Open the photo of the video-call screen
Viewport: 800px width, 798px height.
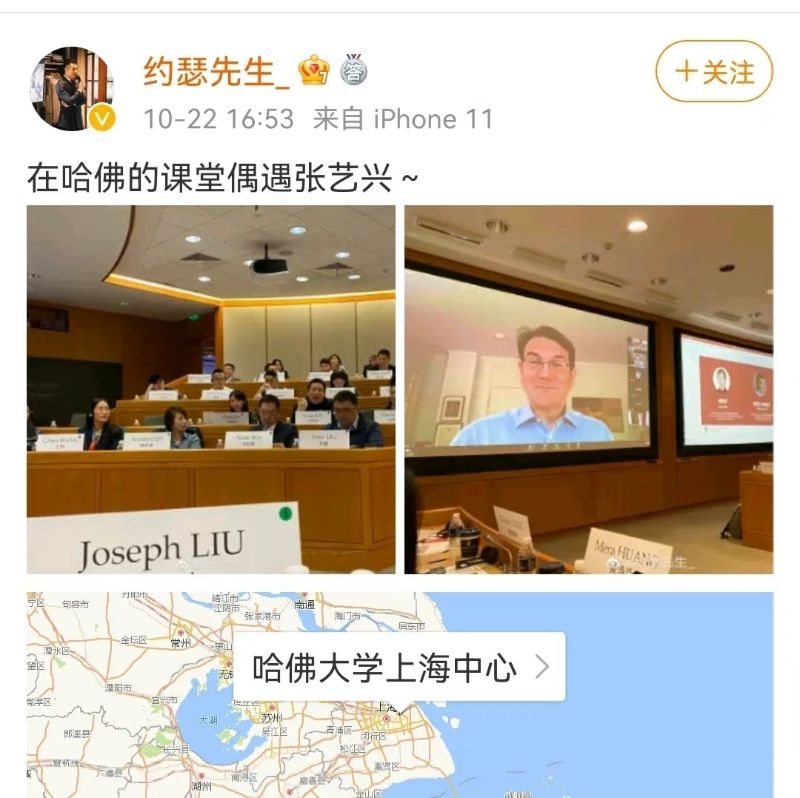[x=588, y=389]
